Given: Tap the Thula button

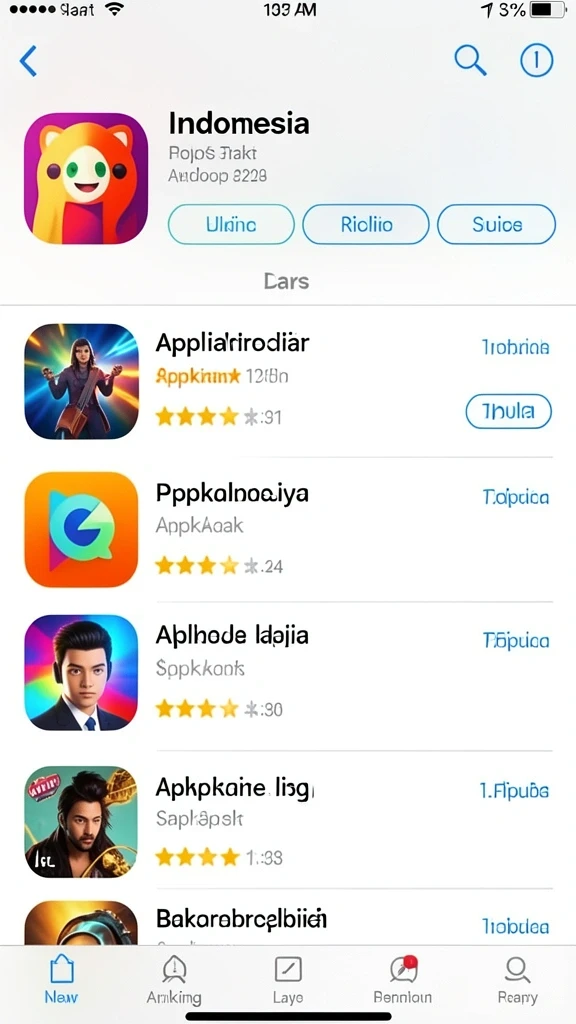Looking at the screenshot, I should click(508, 411).
